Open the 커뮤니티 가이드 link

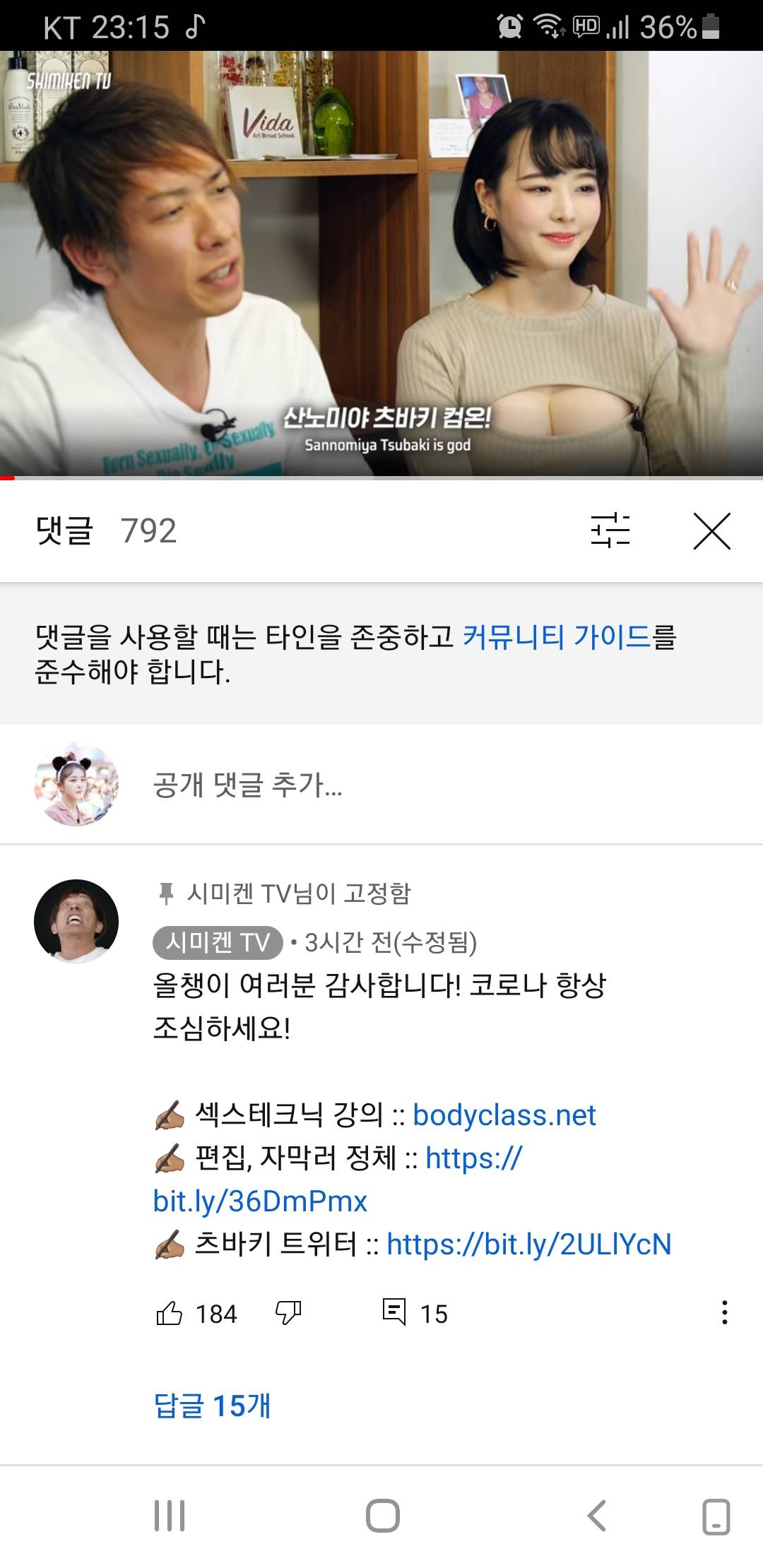555,636
